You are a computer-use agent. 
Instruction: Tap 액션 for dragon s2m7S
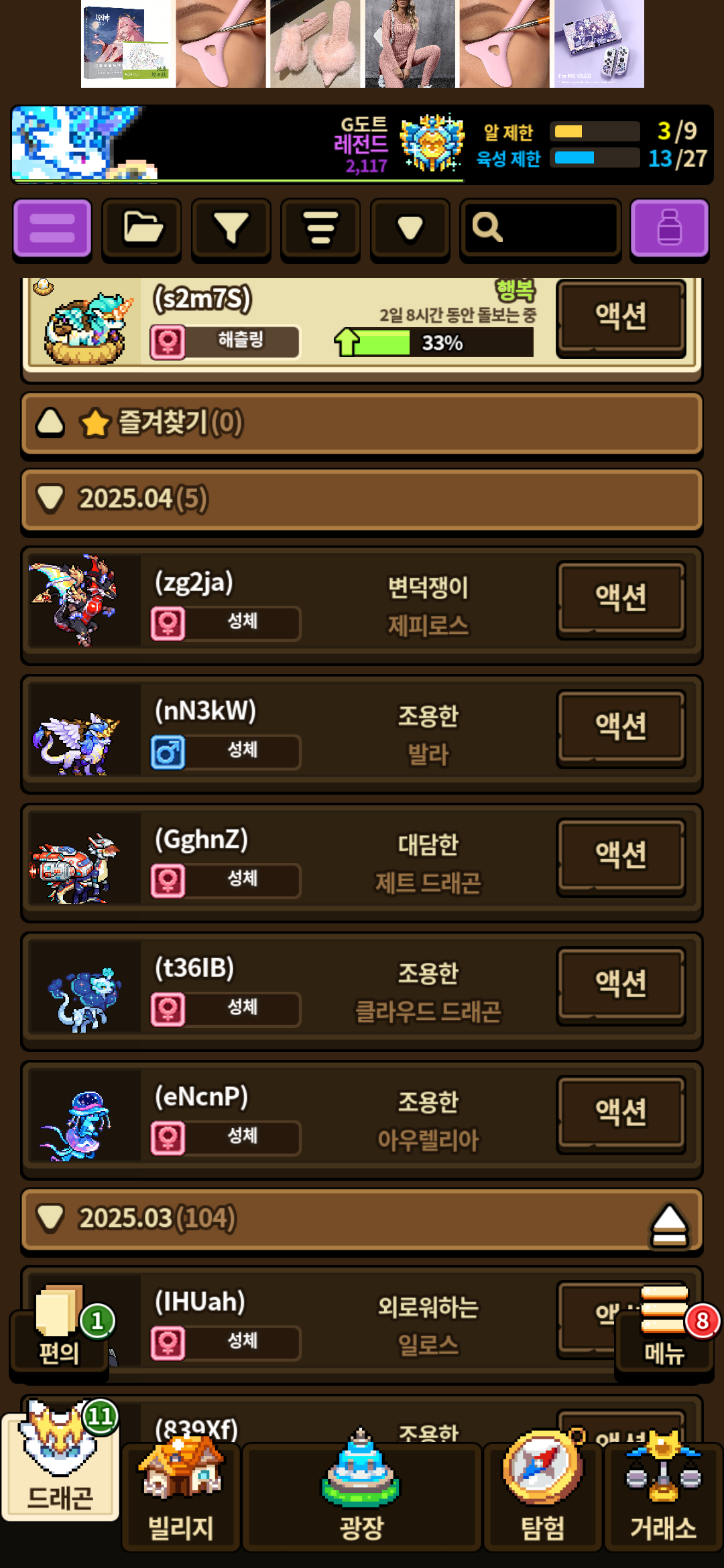[x=621, y=317]
